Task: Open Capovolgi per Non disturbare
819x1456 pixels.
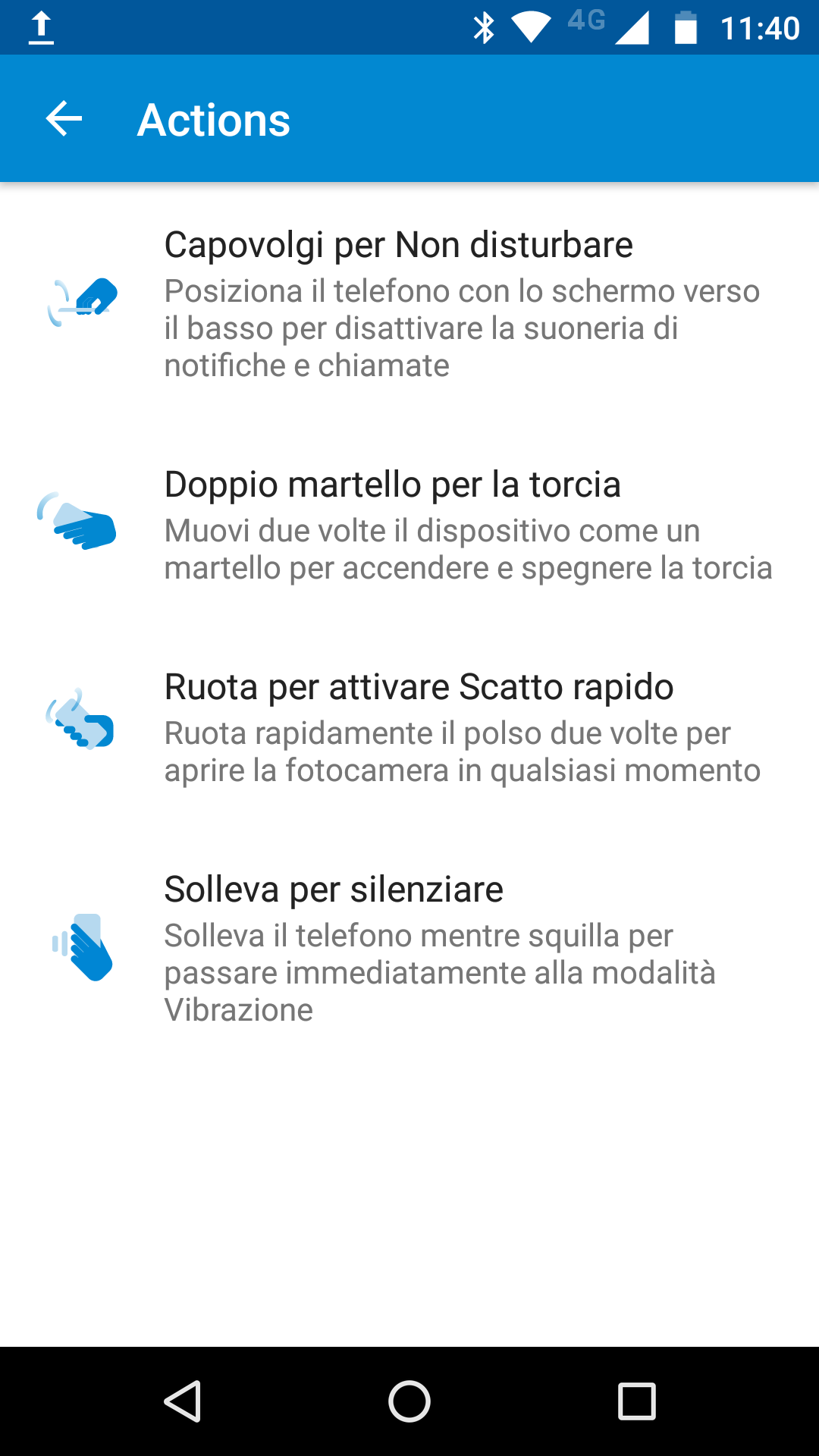Action: (x=409, y=303)
